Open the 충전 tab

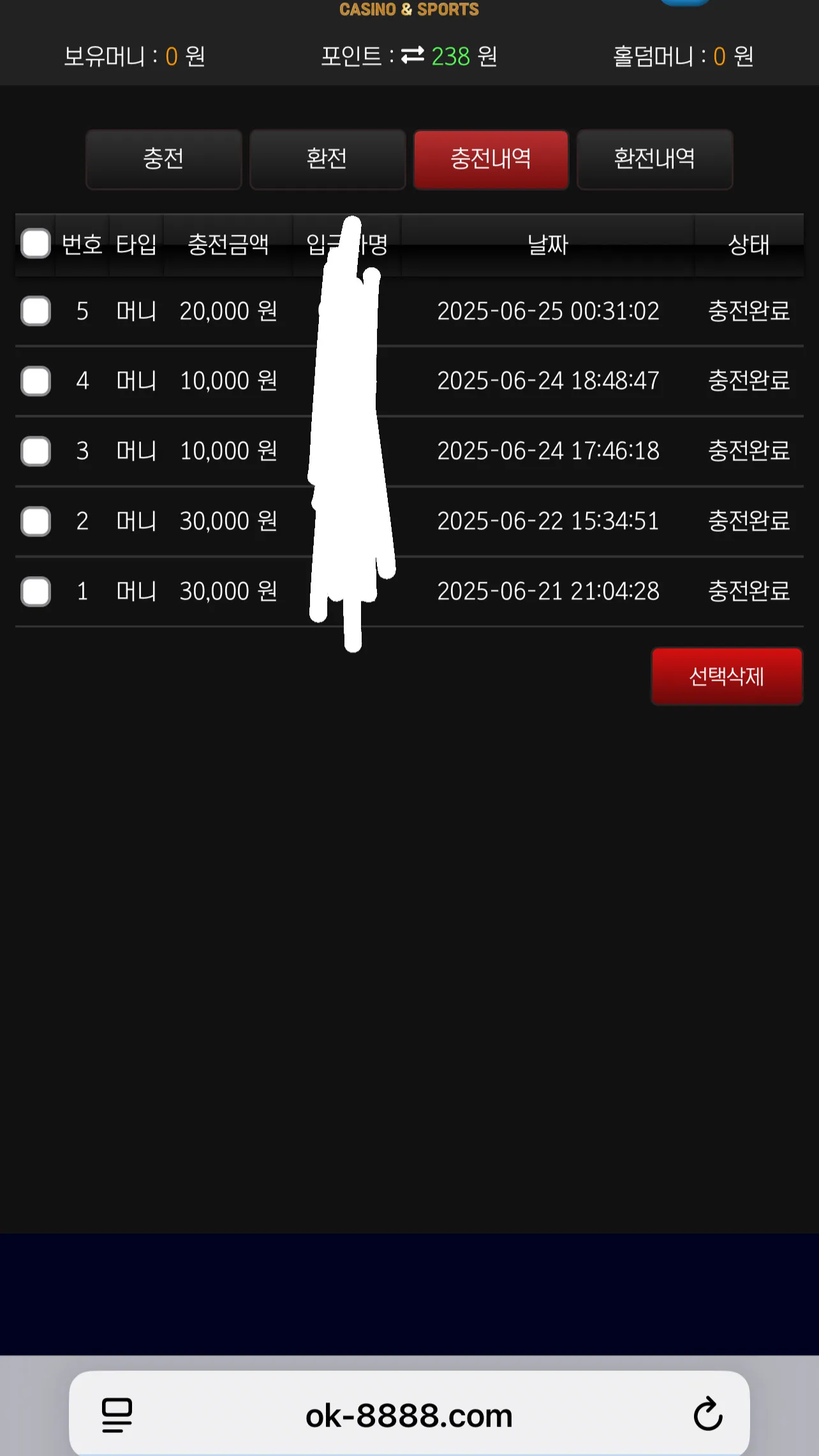164,160
